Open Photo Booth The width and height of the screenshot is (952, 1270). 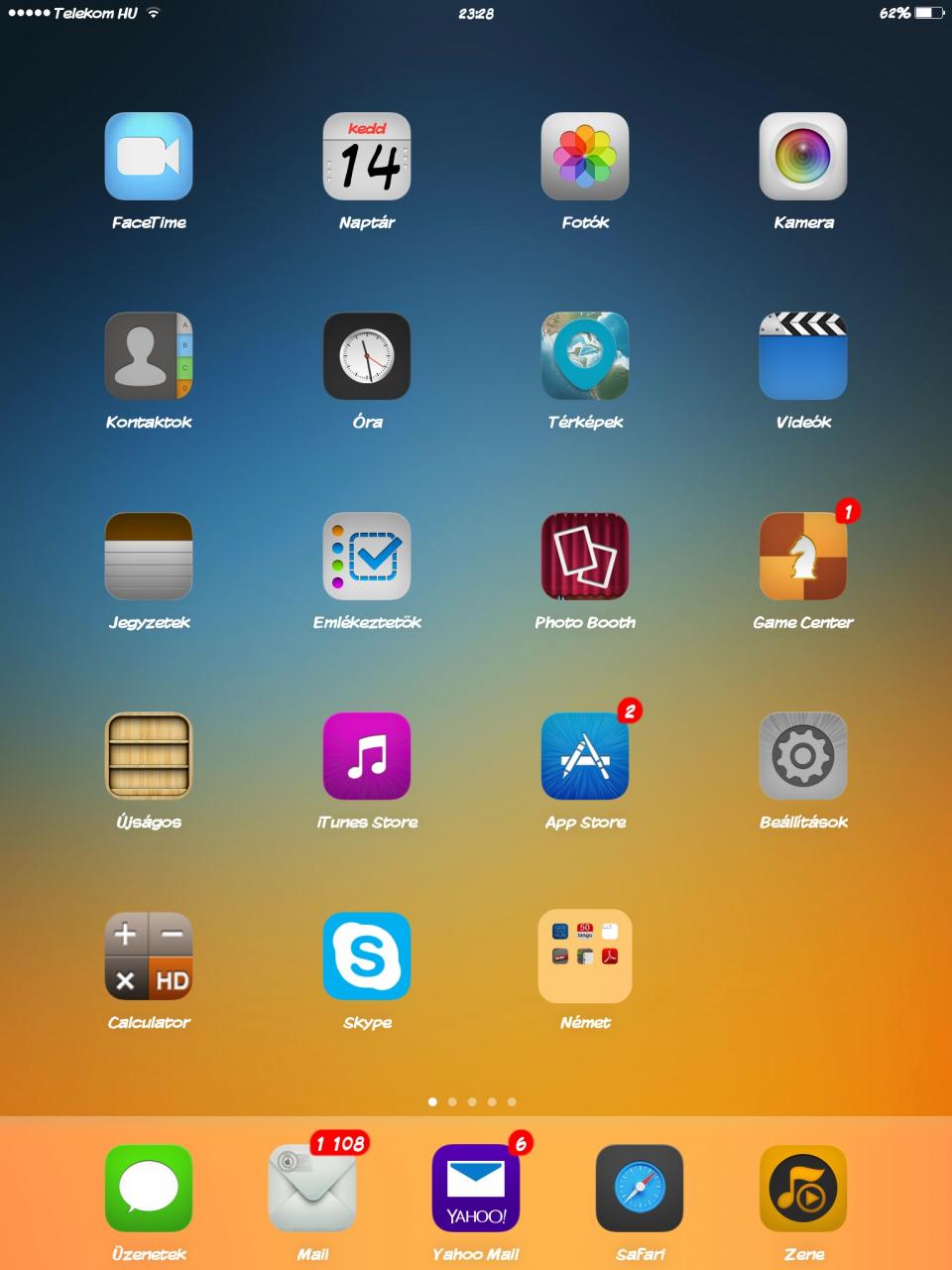click(x=585, y=557)
